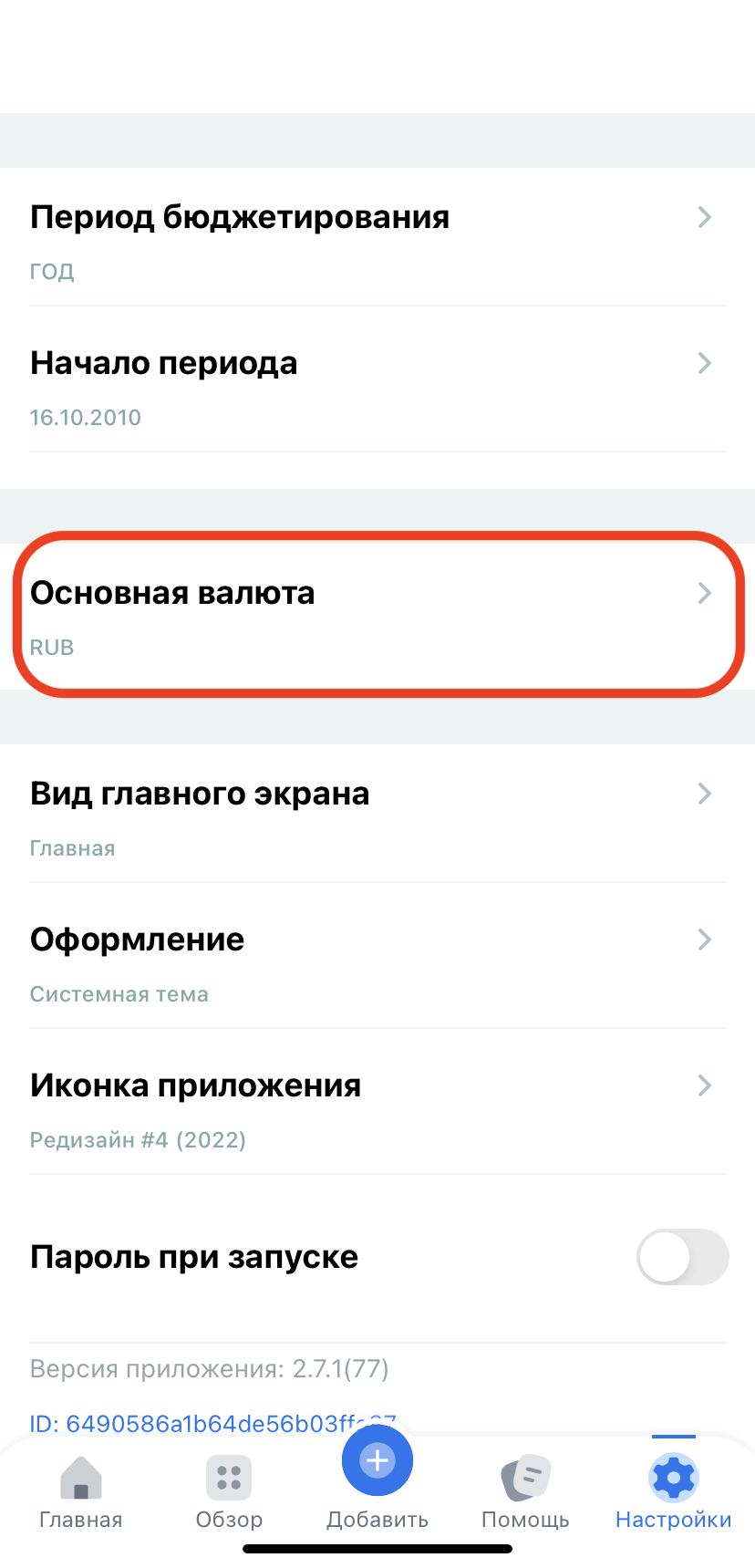Select Иконка приложения row
This screenshot has height=1568, width=755.
pyautogui.click(x=377, y=1108)
